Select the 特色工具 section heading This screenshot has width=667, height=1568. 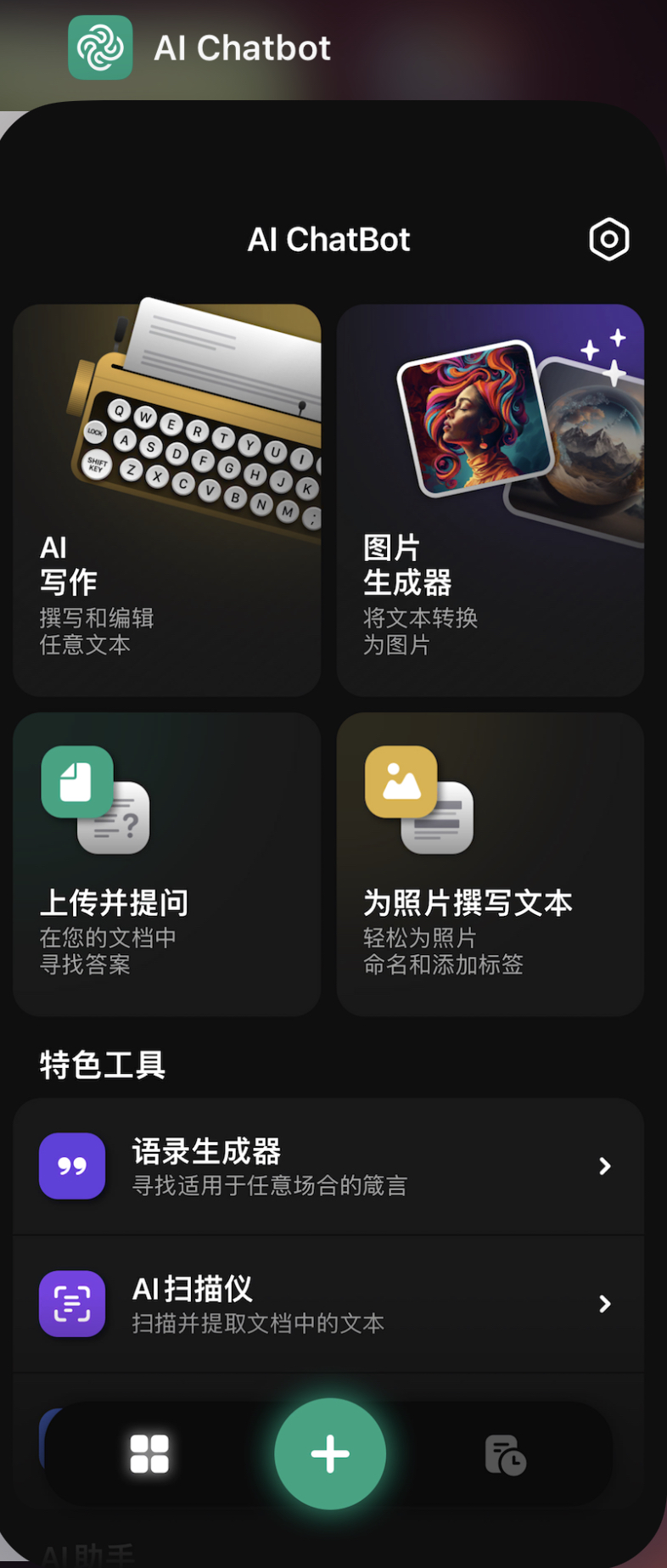102,1065
